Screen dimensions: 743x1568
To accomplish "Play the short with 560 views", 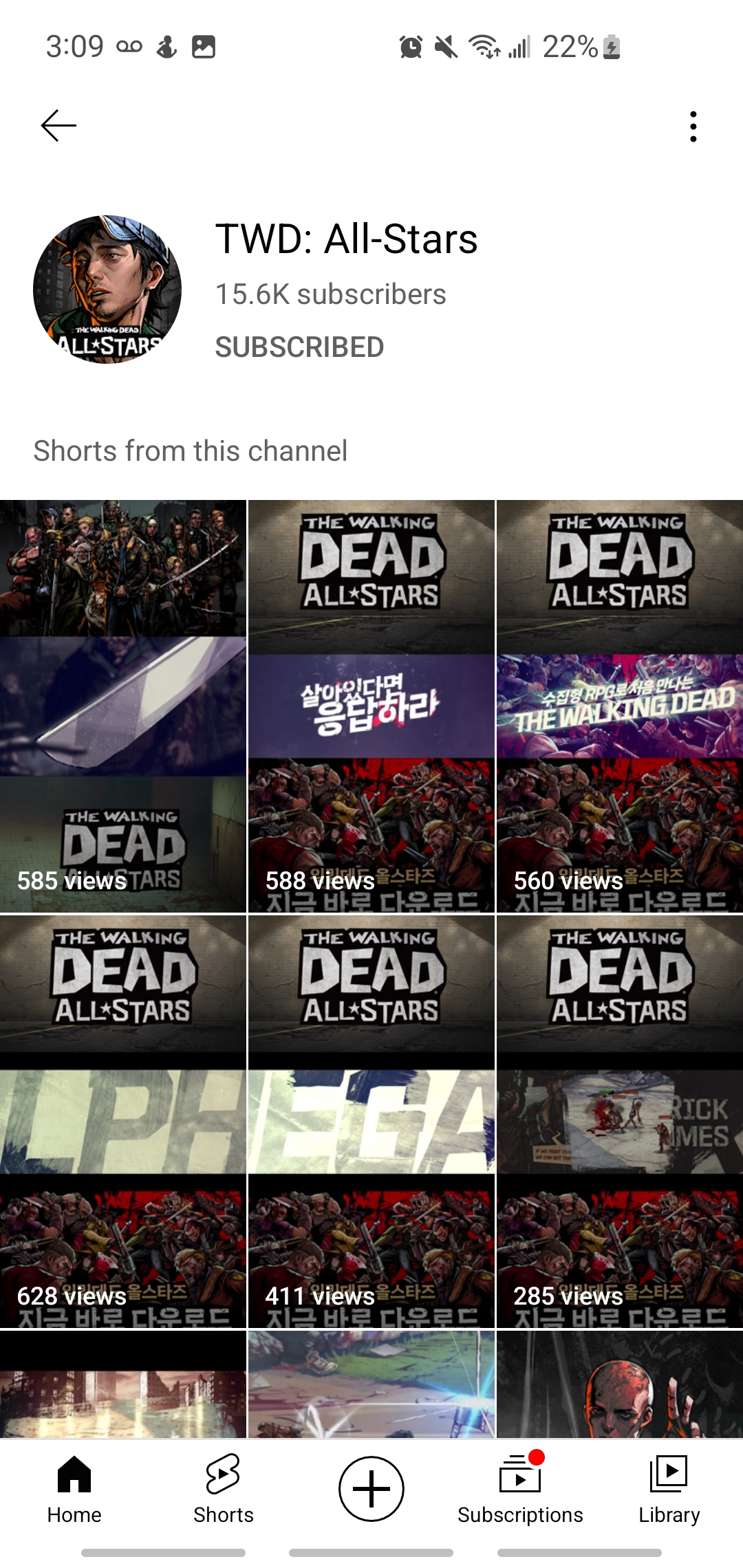I will 620,706.
